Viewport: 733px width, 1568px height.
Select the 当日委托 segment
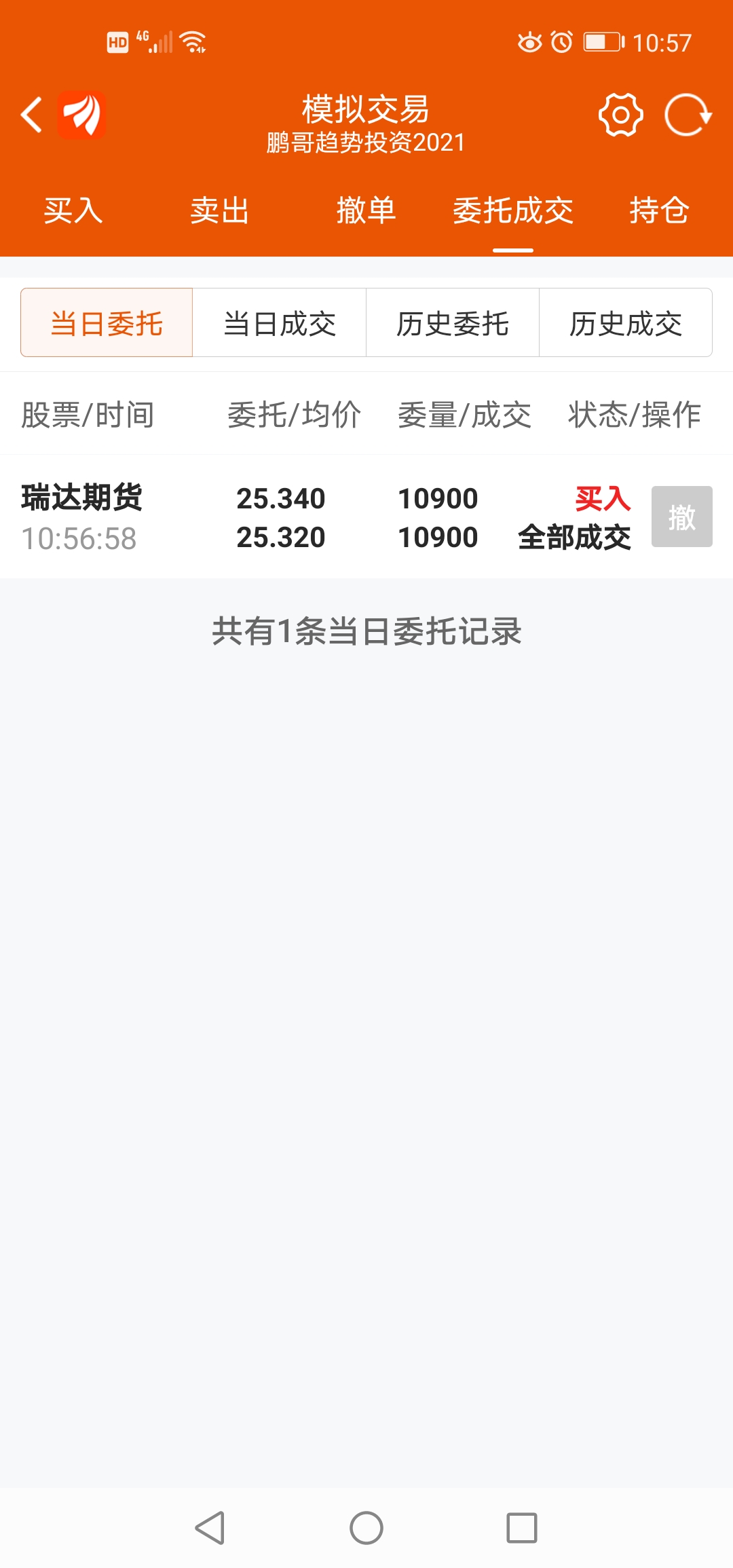(107, 323)
